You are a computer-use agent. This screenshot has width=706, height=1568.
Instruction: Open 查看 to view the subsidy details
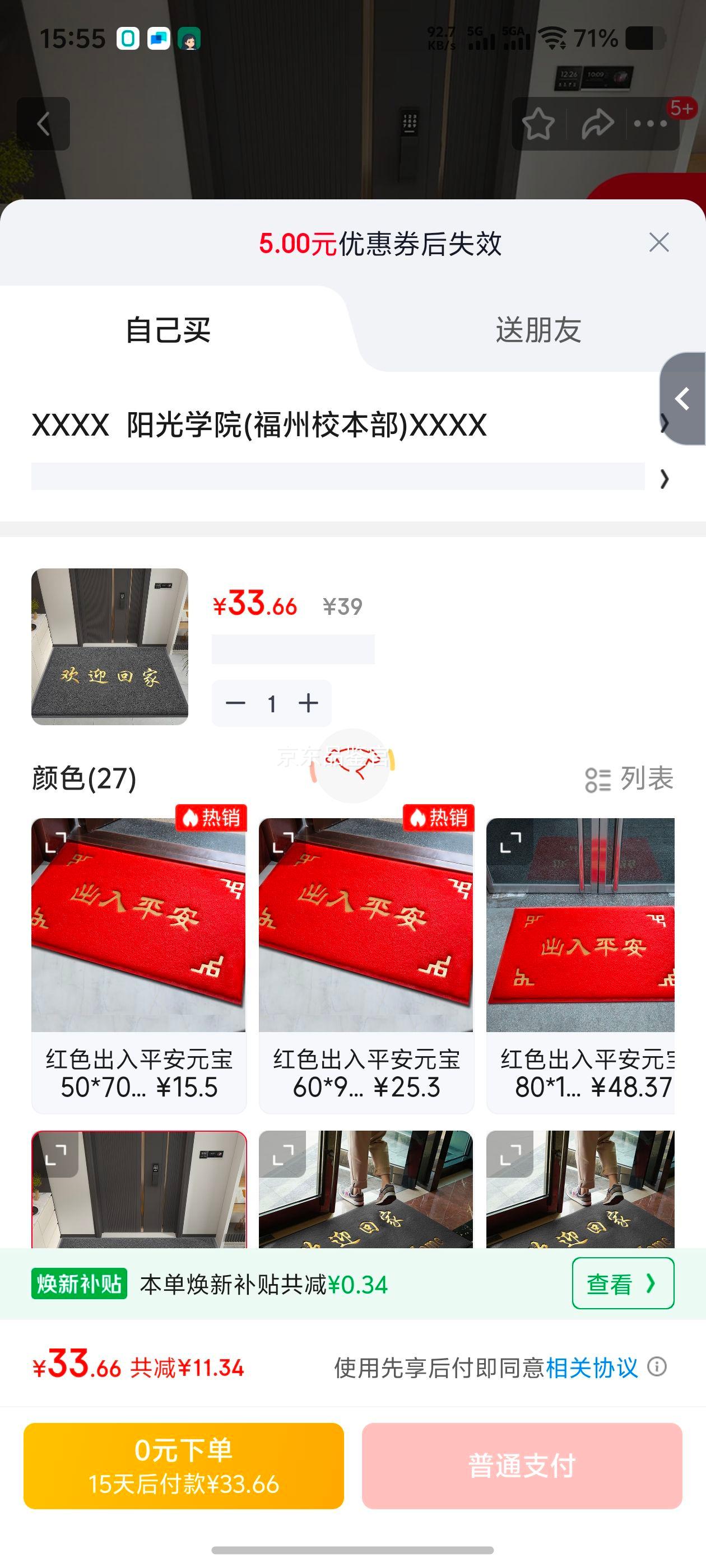(x=622, y=1282)
